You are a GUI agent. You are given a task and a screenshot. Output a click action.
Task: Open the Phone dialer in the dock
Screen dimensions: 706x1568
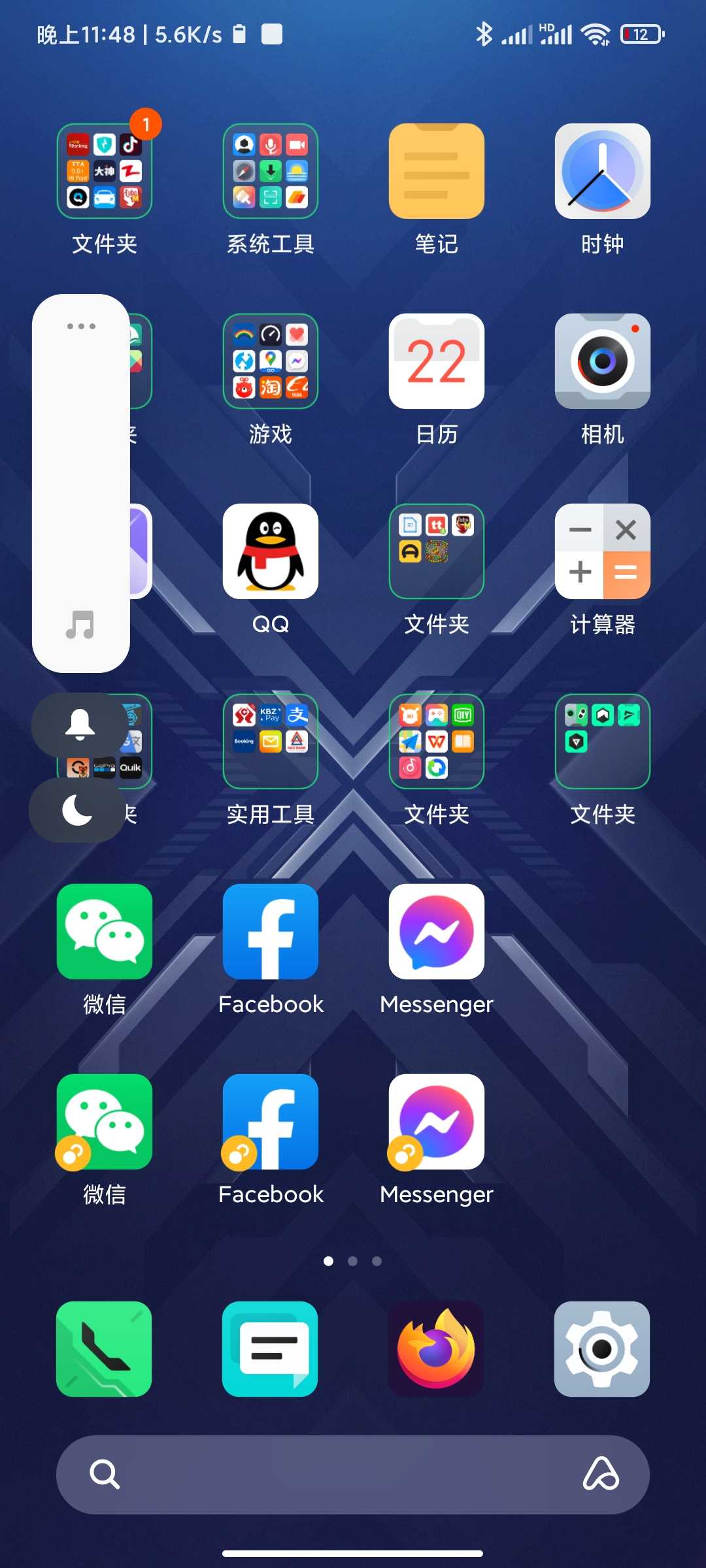(x=104, y=1349)
